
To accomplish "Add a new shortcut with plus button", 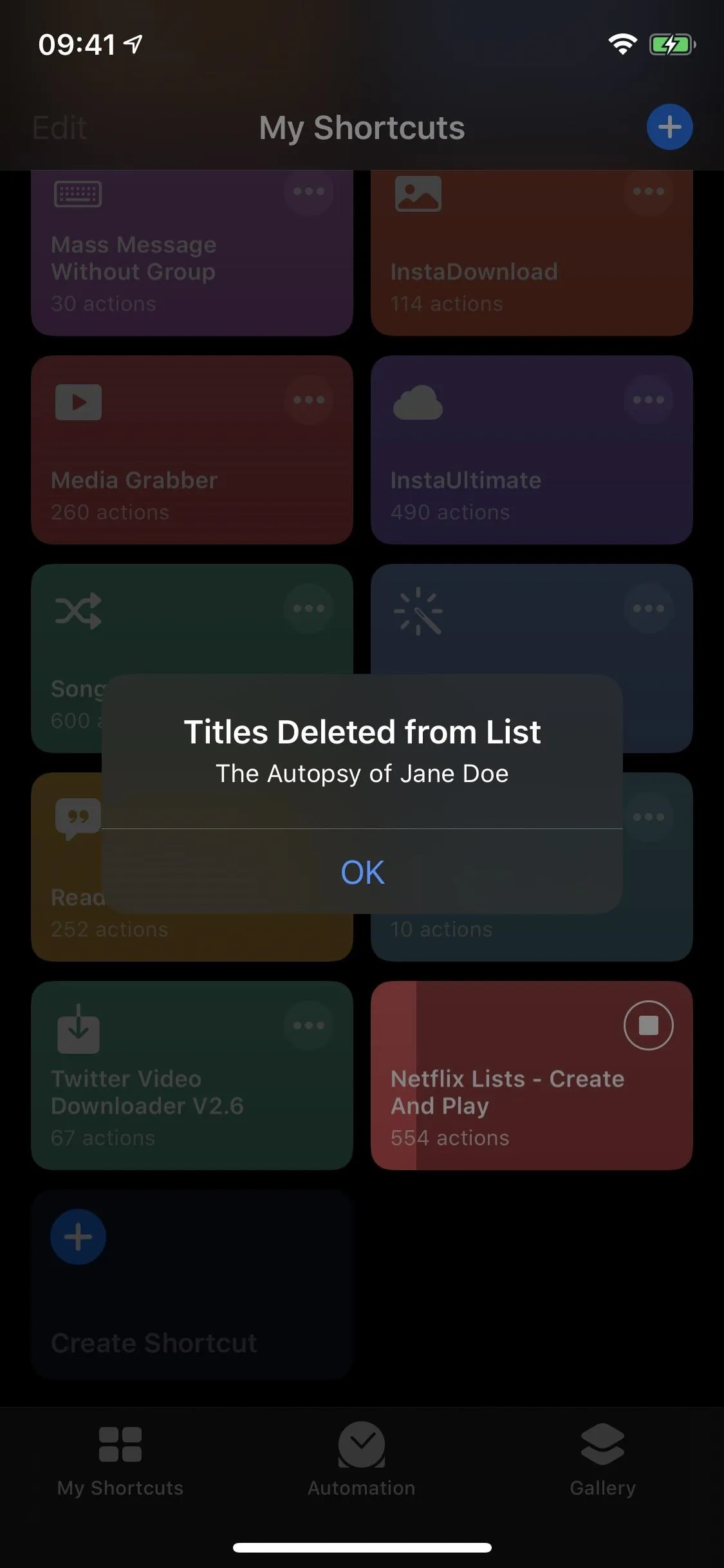I will point(669,127).
